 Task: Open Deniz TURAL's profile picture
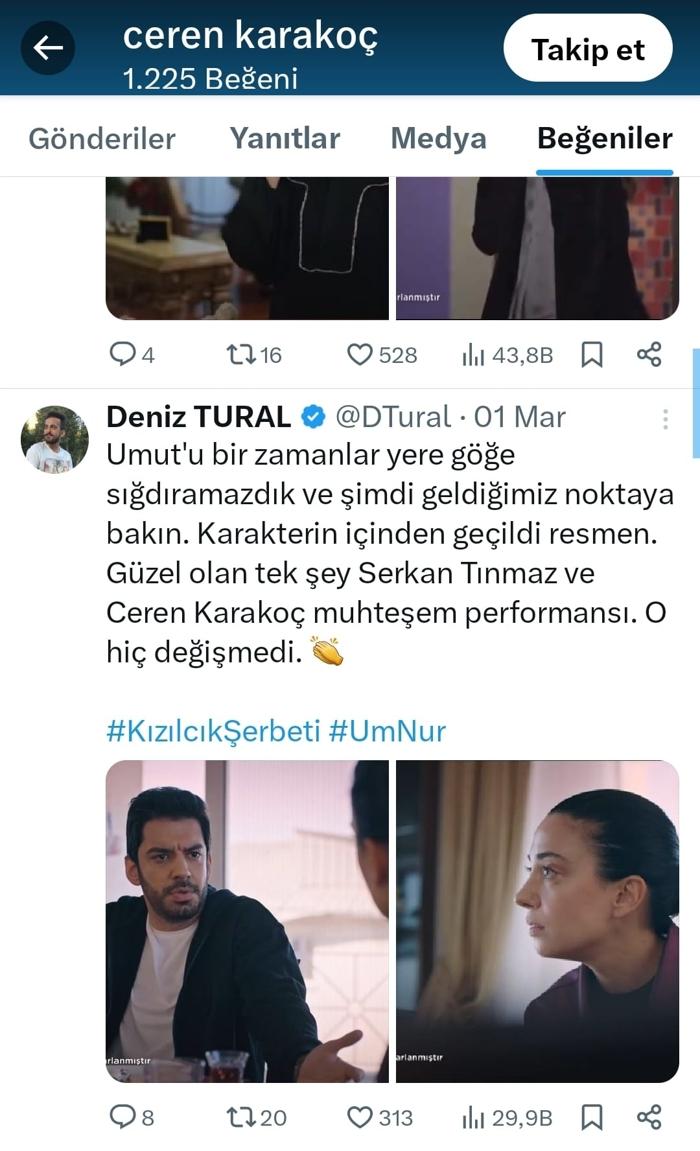54,440
